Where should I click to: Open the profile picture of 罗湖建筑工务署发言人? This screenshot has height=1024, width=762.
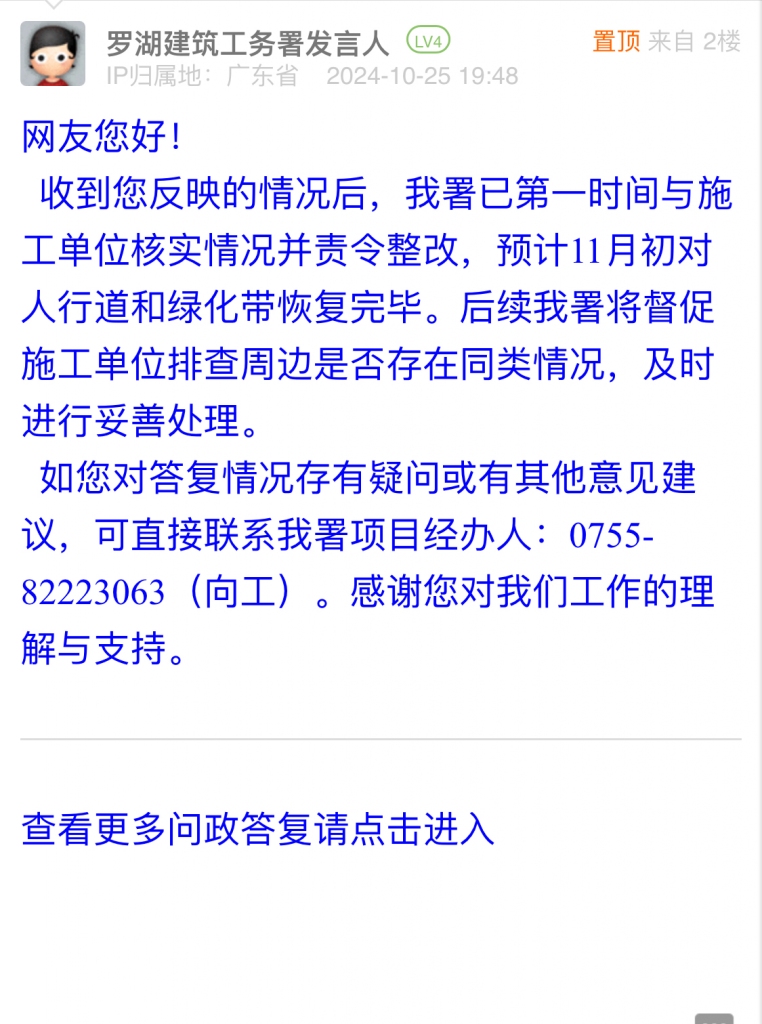(53, 54)
